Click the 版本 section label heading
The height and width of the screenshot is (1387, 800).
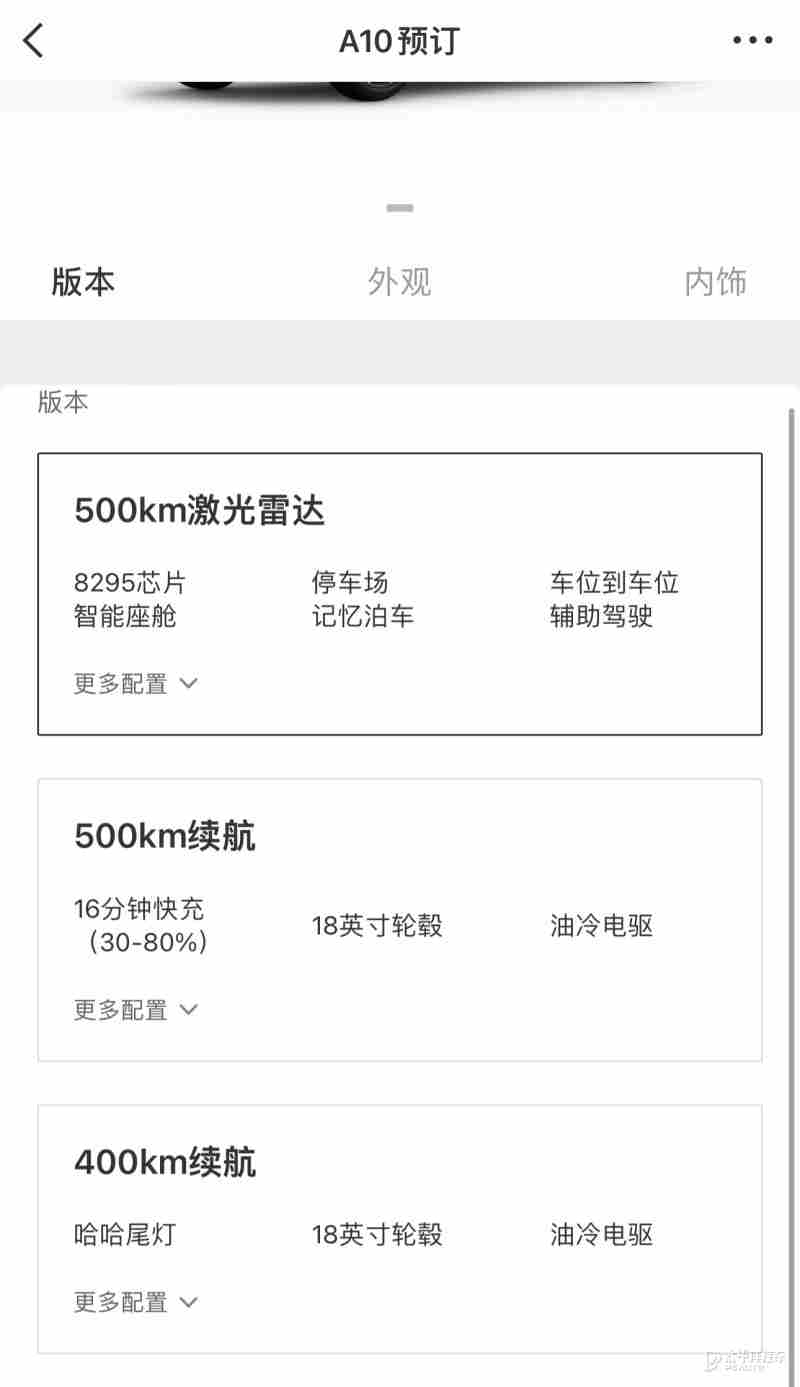point(63,402)
